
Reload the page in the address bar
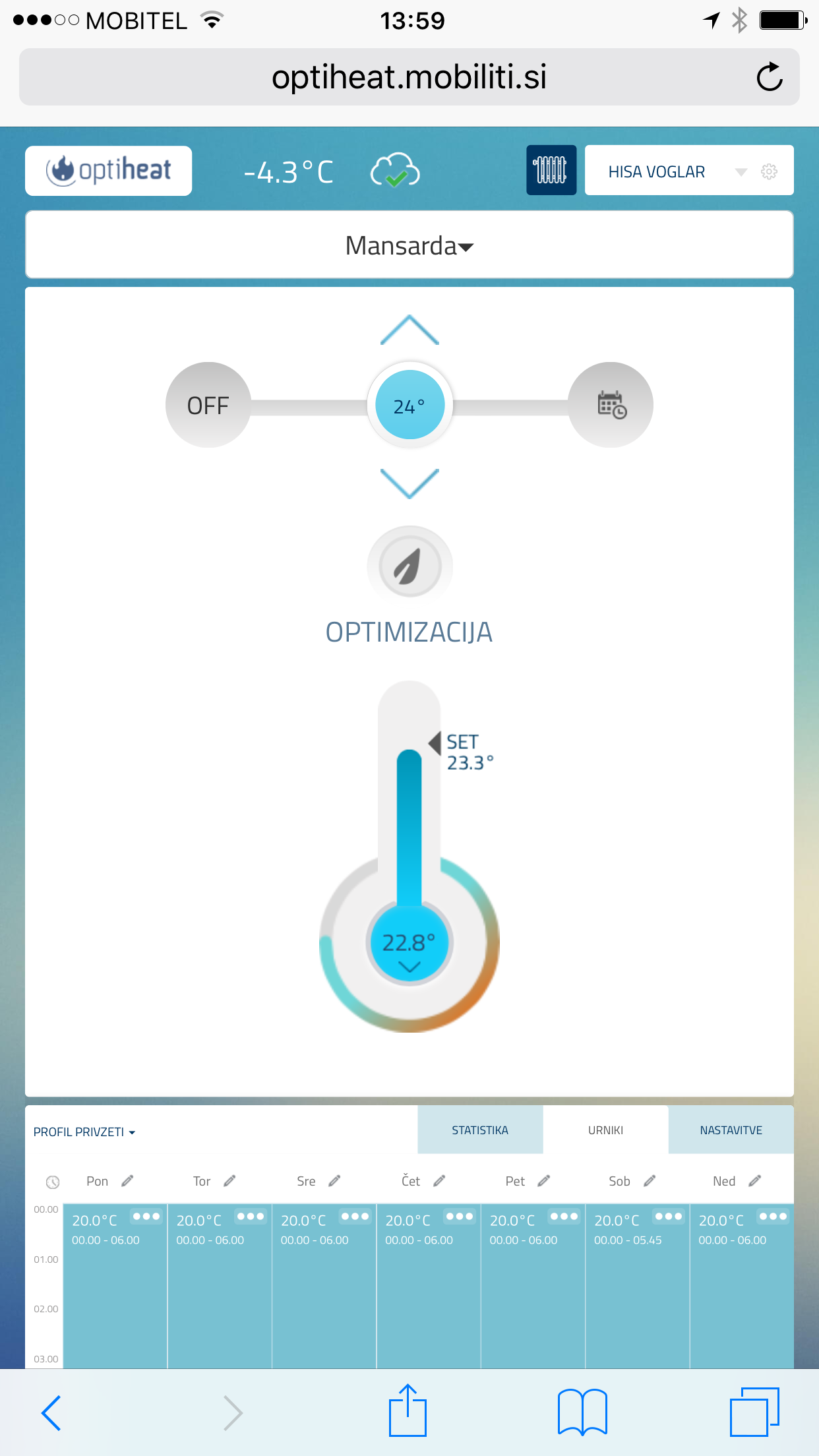click(x=769, y=77)
